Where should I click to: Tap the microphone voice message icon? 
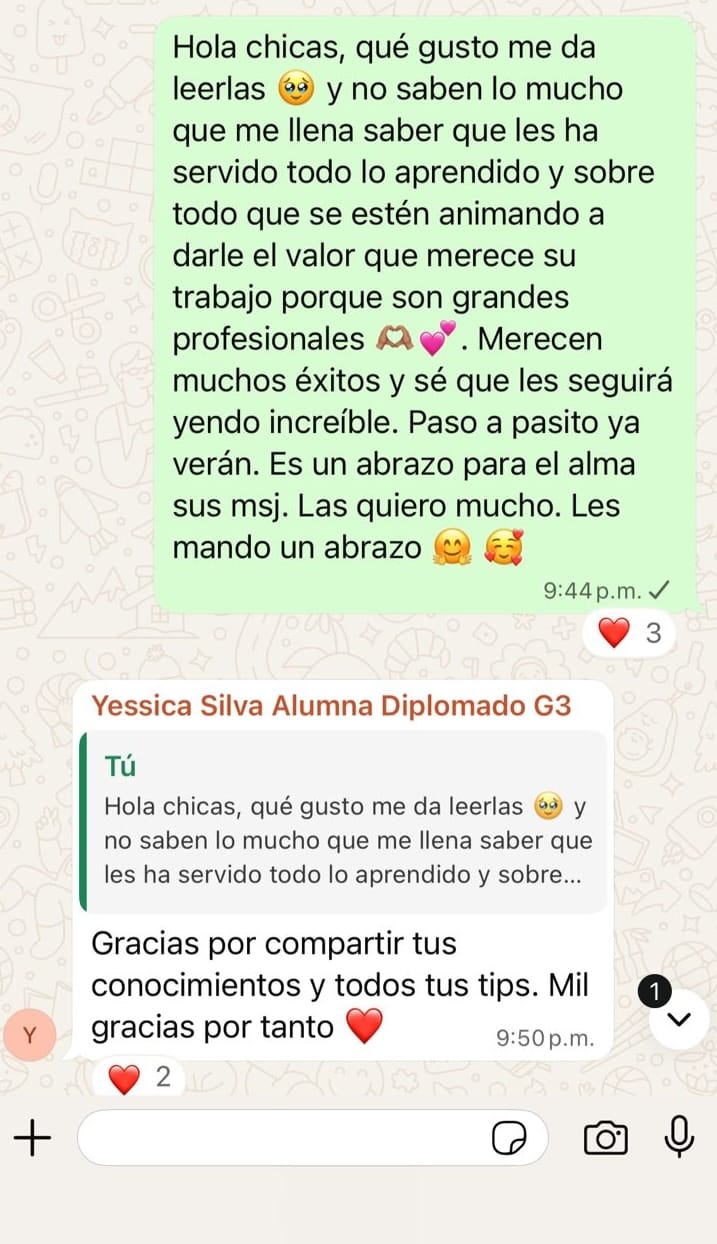coord(680,1136)
